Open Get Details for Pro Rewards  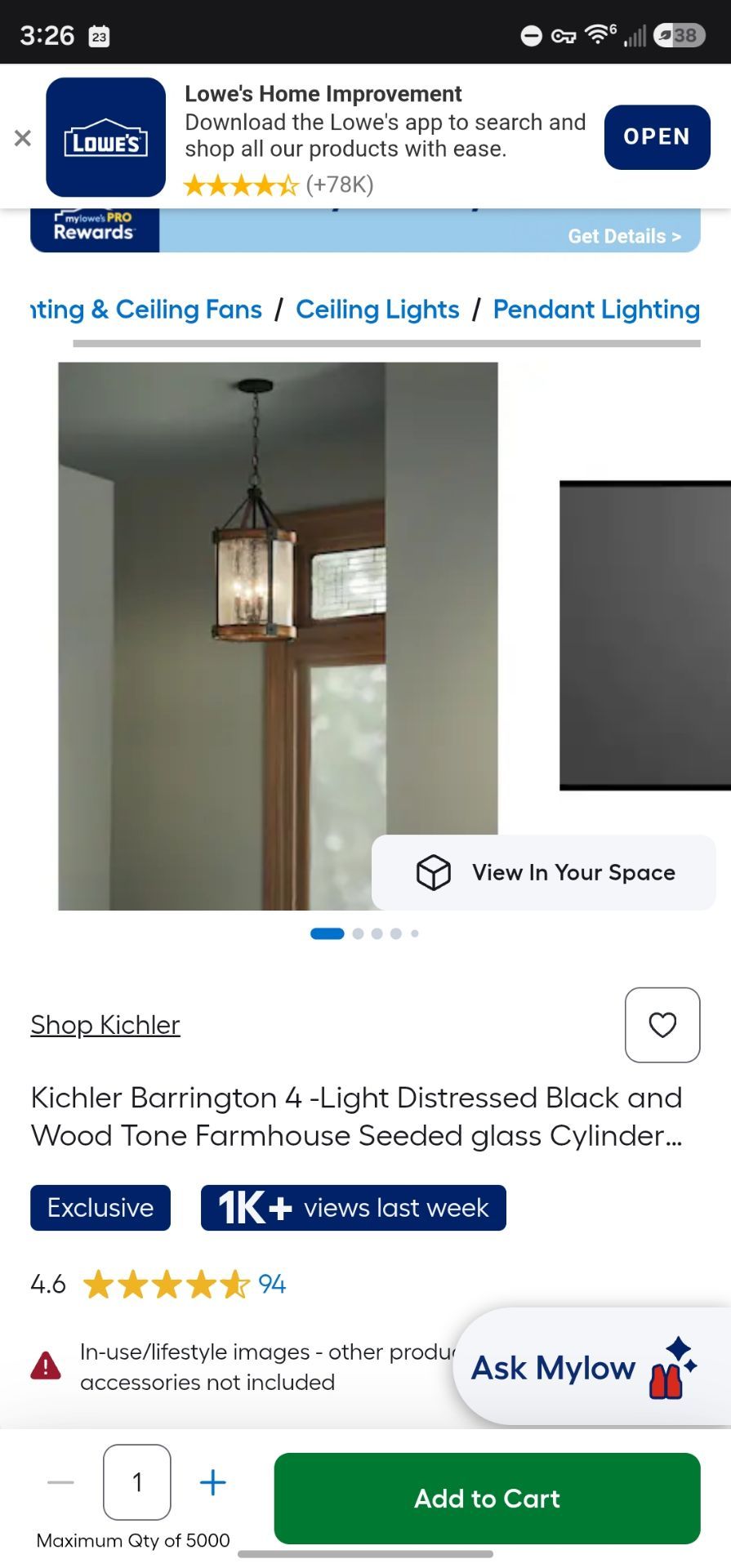pyautogui.click(x=624, y=236)
